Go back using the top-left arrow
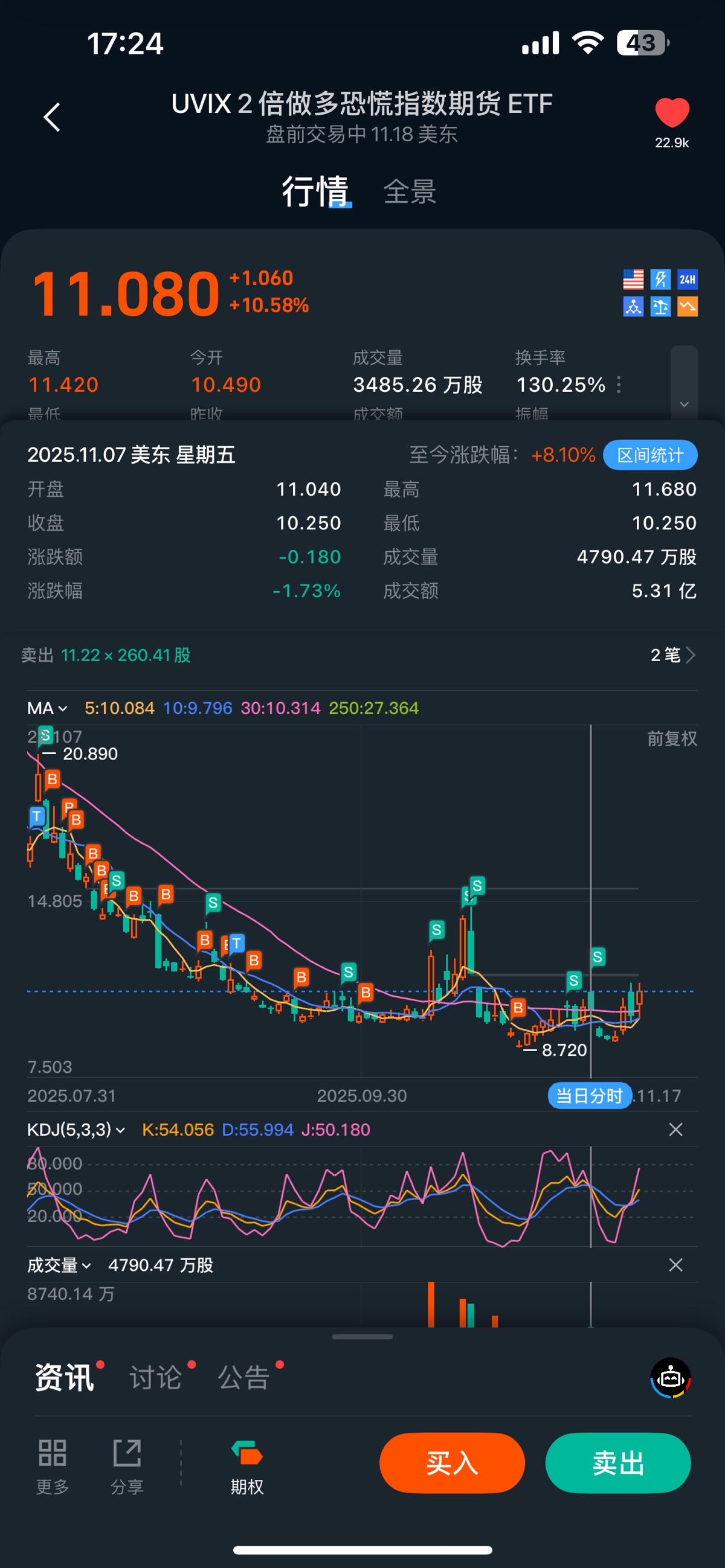The height and width of the screenshot is (1568, 725). [53, 117]
